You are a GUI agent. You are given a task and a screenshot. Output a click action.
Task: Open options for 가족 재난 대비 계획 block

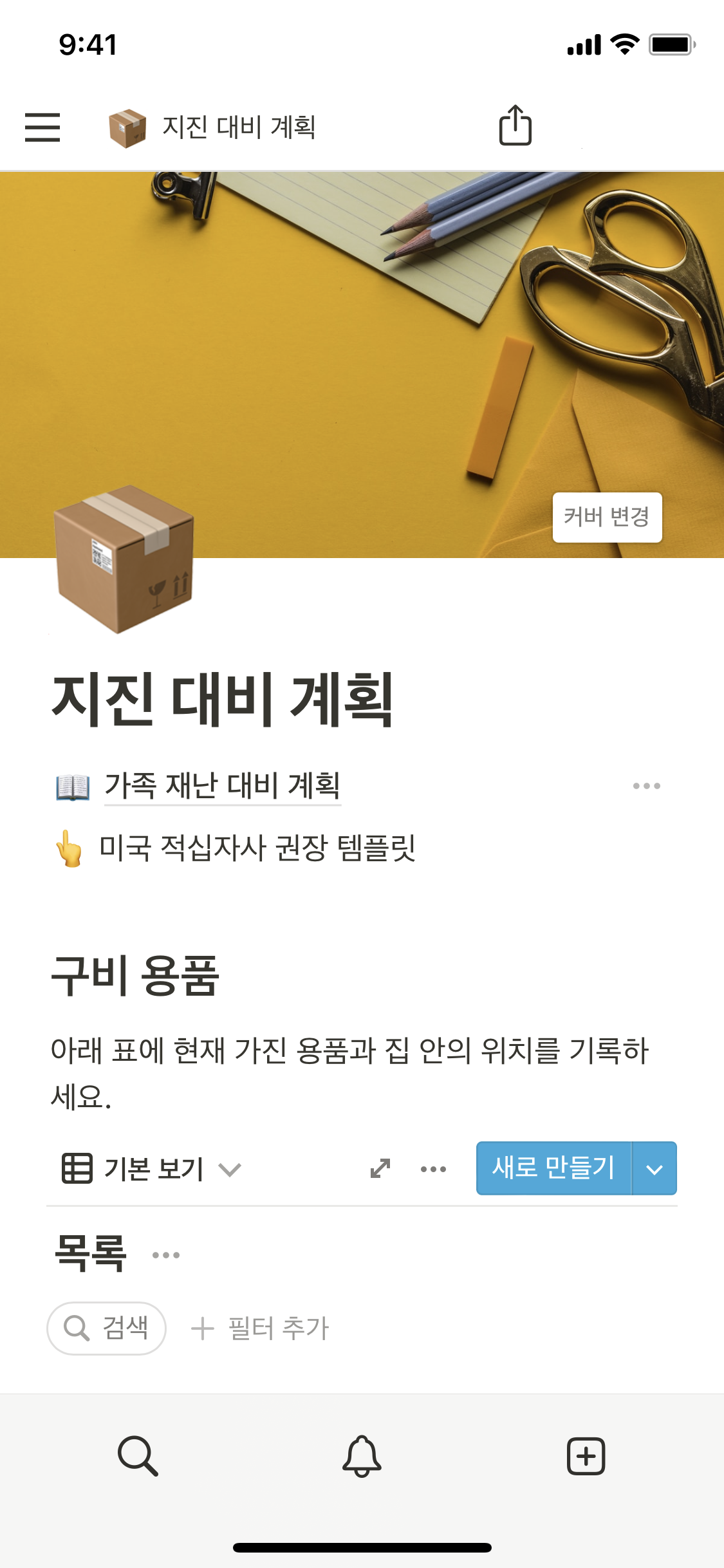[646, 786]
